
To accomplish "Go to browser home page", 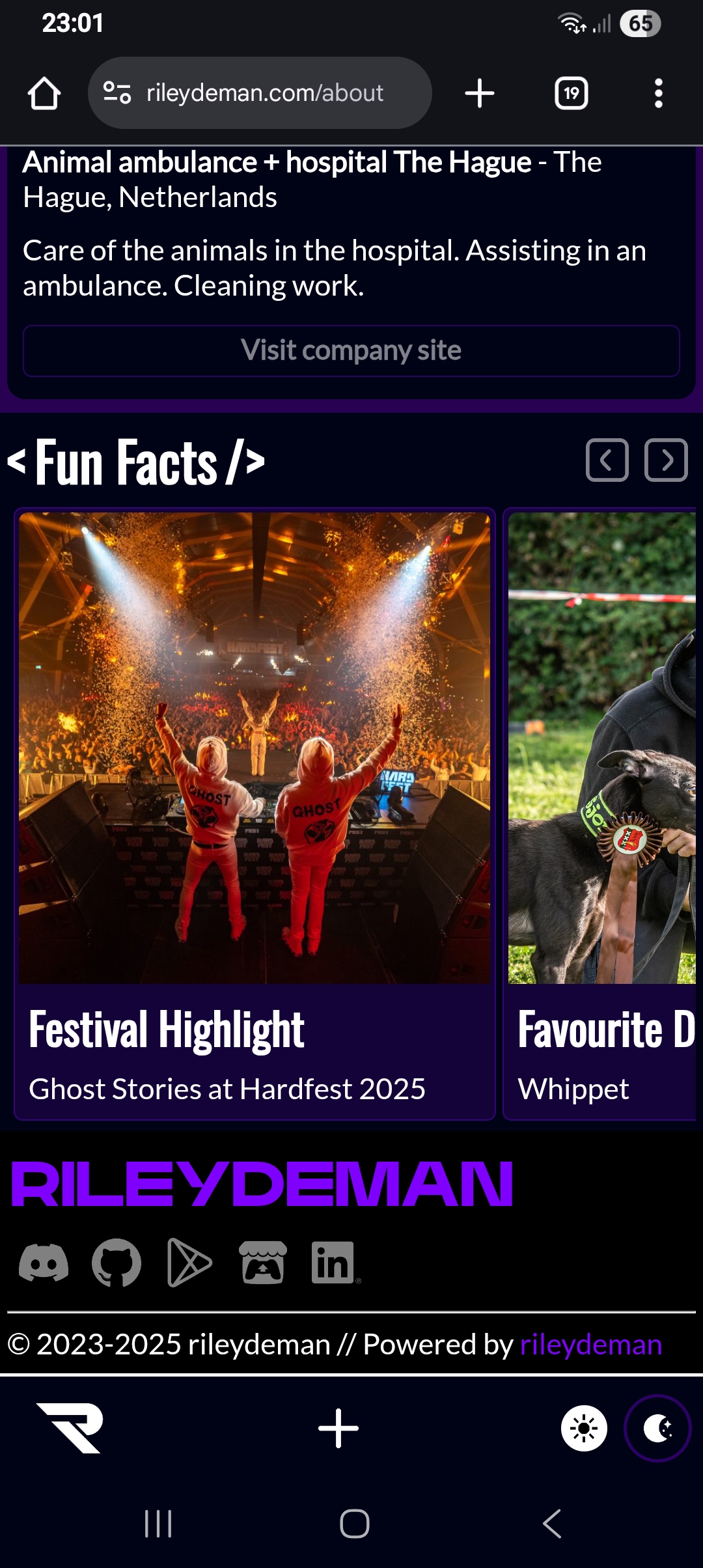I will [44, 93].
